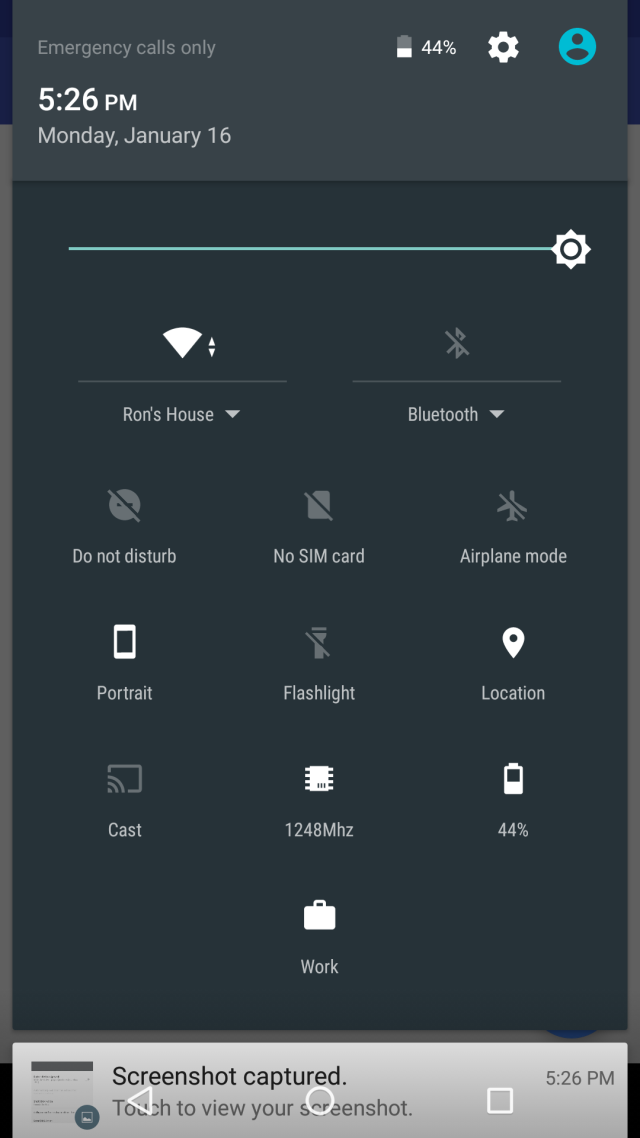Open the Cast tile
This screenshot has height=1138, width=640.
pos(125,779)
